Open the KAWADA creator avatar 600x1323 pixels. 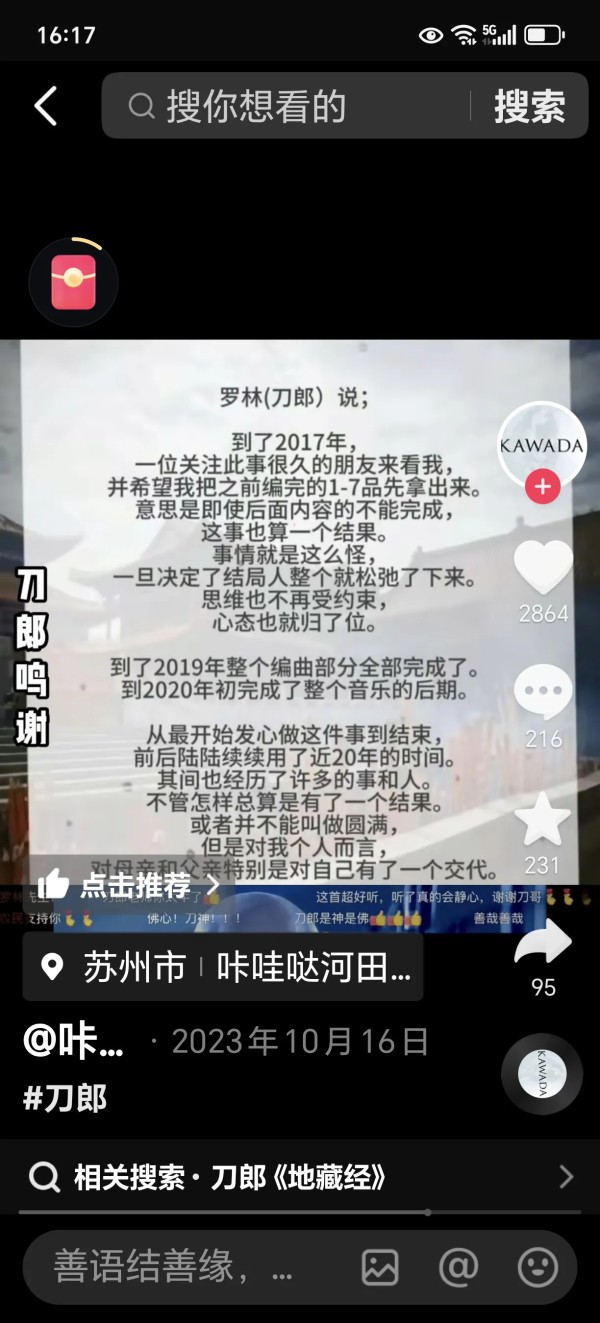[542, 444]
